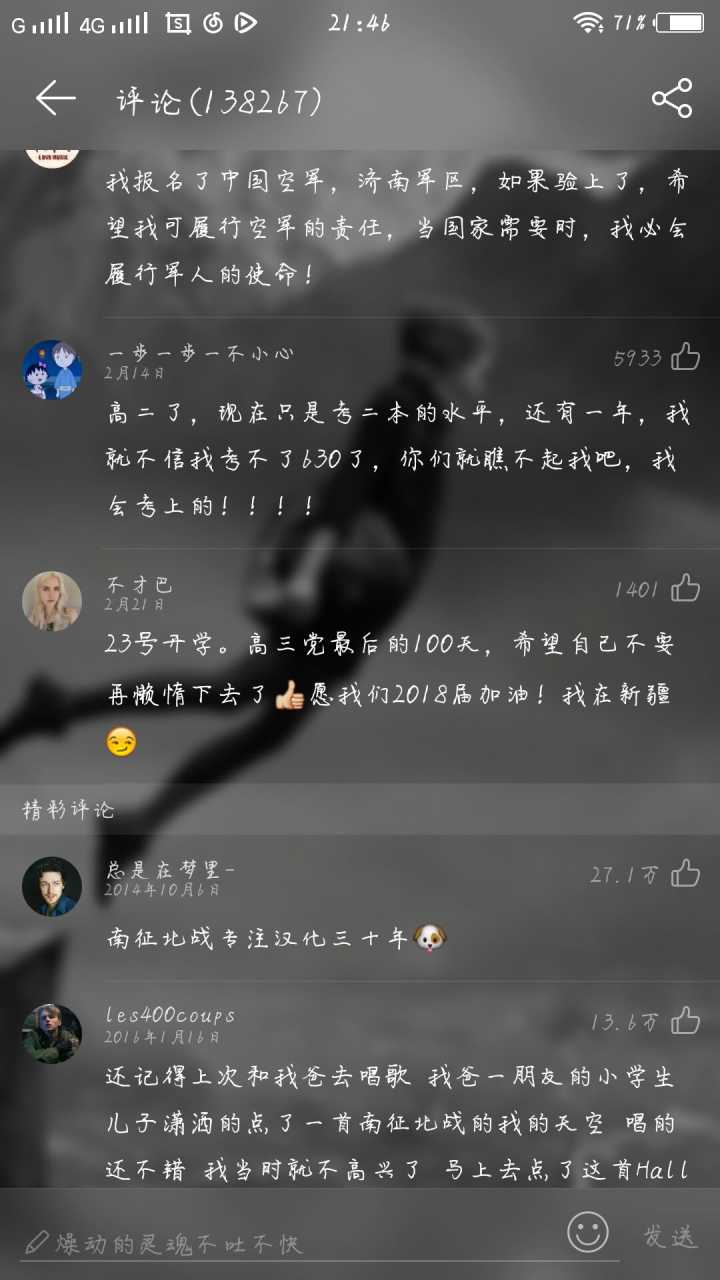Click the back arrow to exit comments
The height and width of the screenshot is (1280, 720).
[x=55, y=98]
